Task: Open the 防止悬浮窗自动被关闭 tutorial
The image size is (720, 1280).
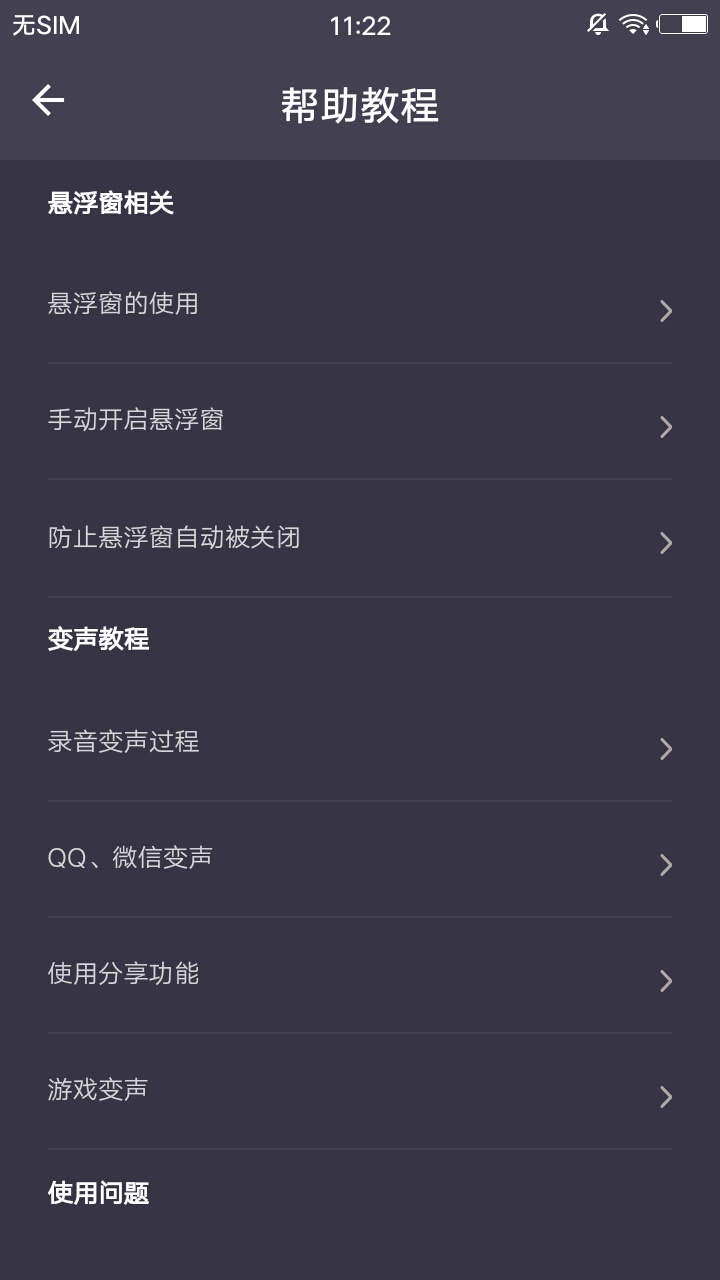Action: [360, 541]
